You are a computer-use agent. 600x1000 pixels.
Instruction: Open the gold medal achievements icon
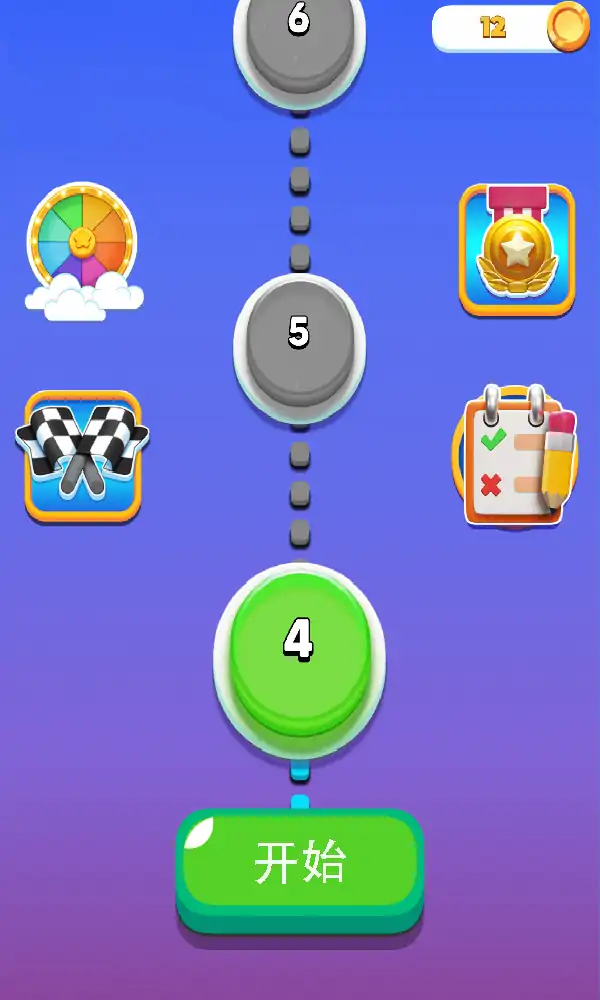[517, 250]
